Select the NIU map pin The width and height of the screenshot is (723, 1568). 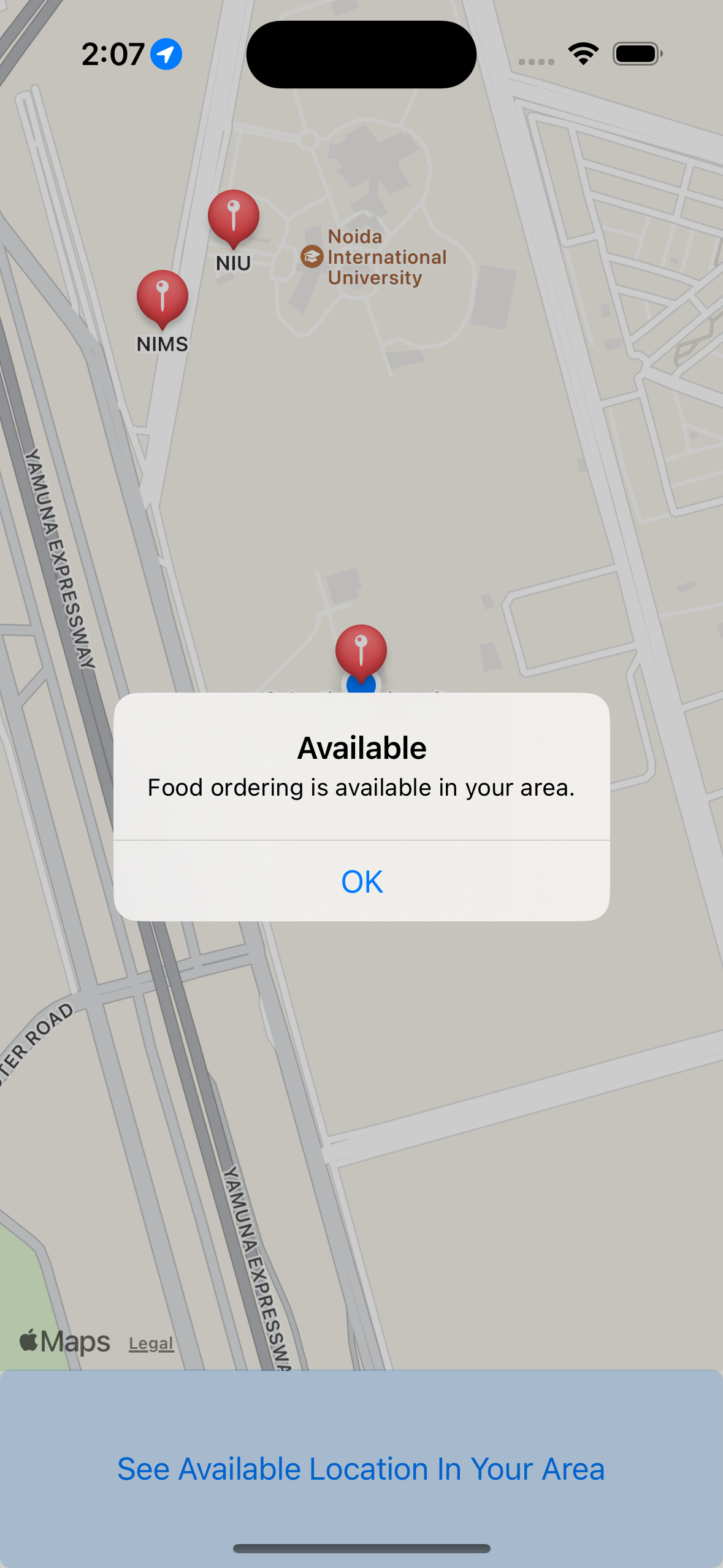click(x=234, y=217)
